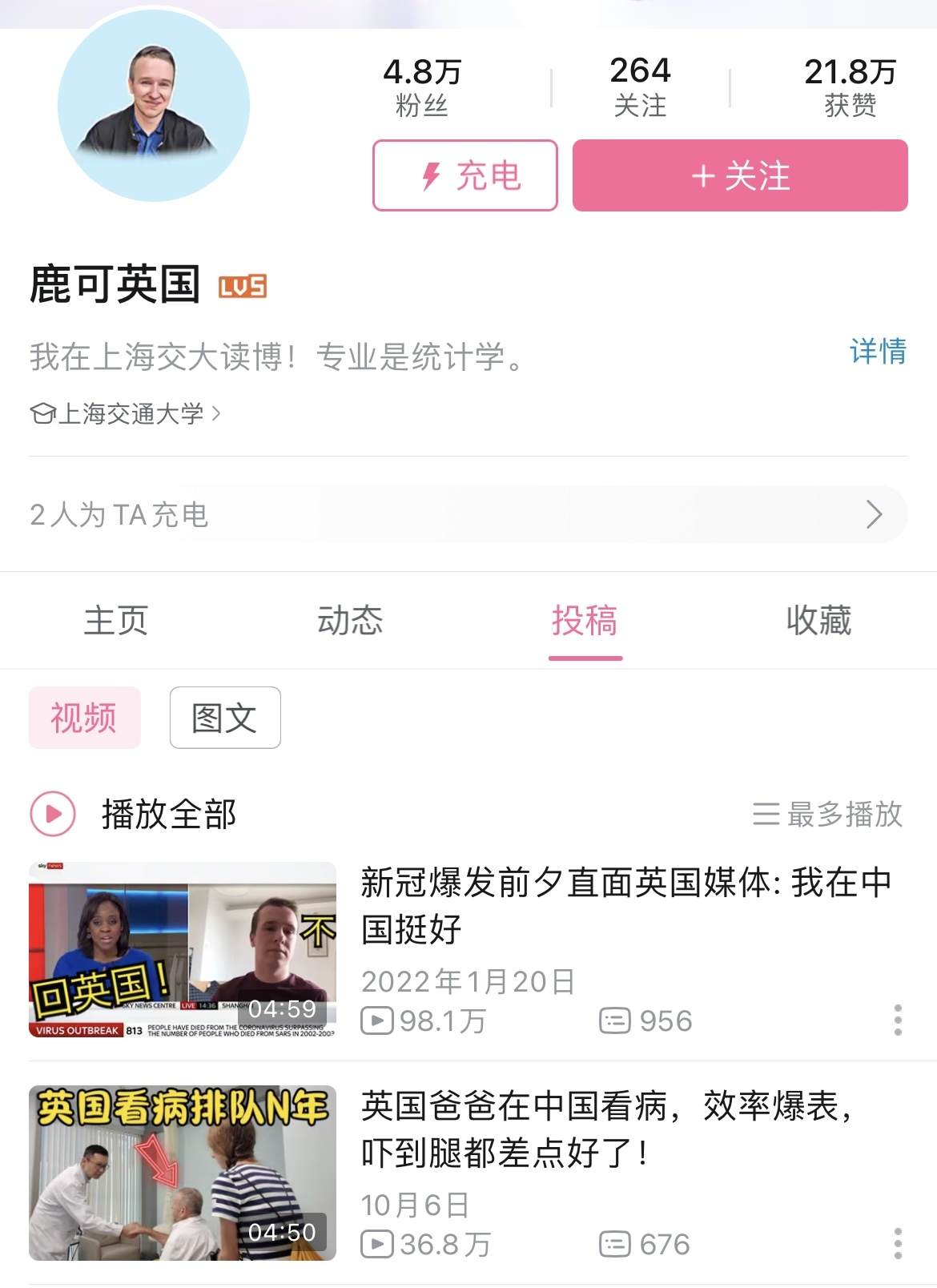View the 粉丝 followers list
This screenshot has height=1288, width=937.
click(x=422, y=87)
